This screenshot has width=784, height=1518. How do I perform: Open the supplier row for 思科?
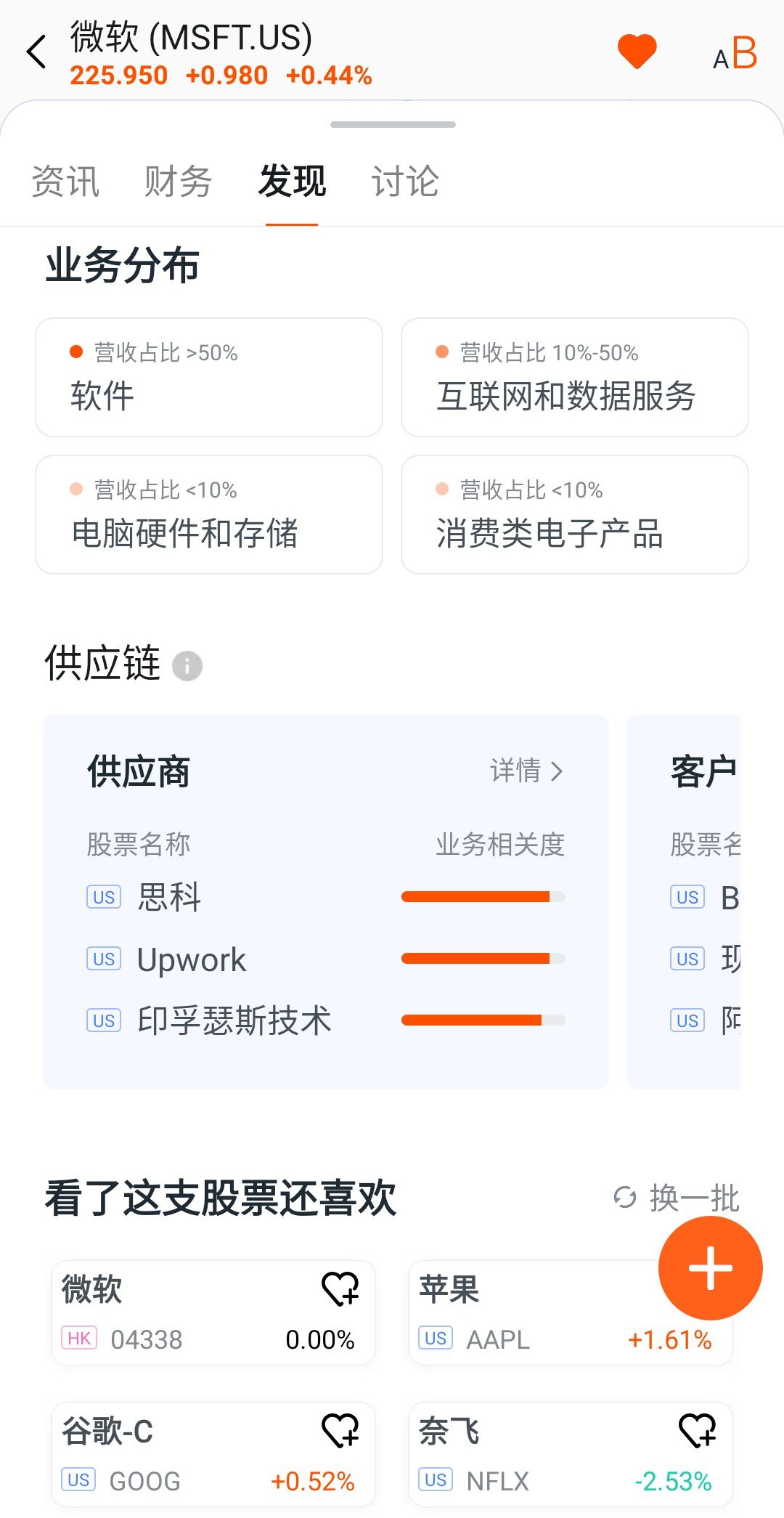tap(325, 897)
